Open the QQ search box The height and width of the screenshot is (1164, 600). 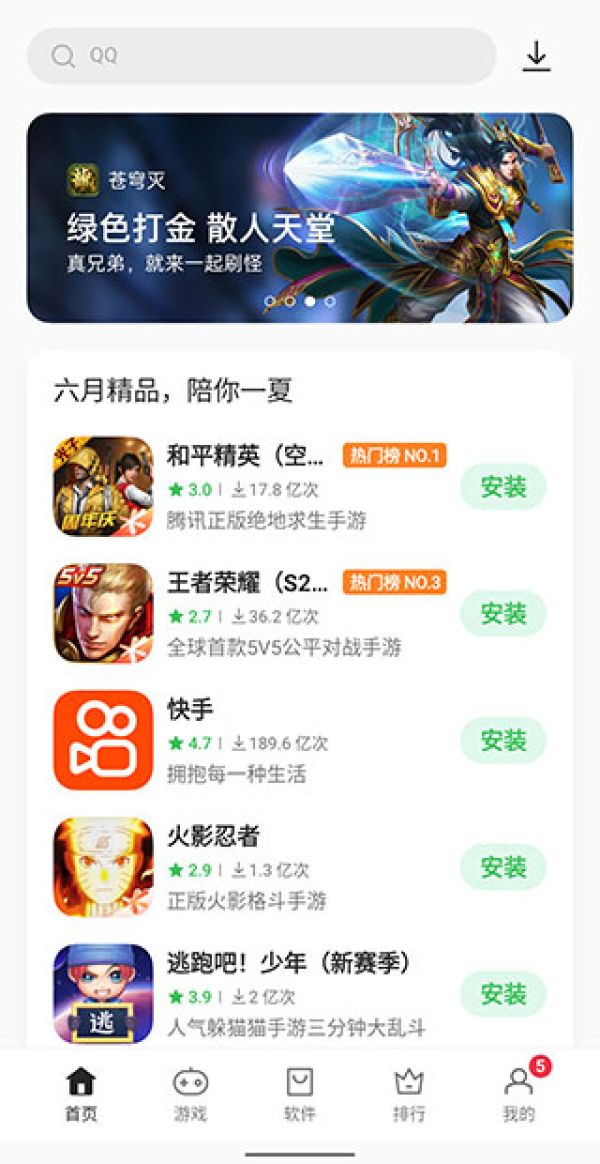[x=260, y=56]
